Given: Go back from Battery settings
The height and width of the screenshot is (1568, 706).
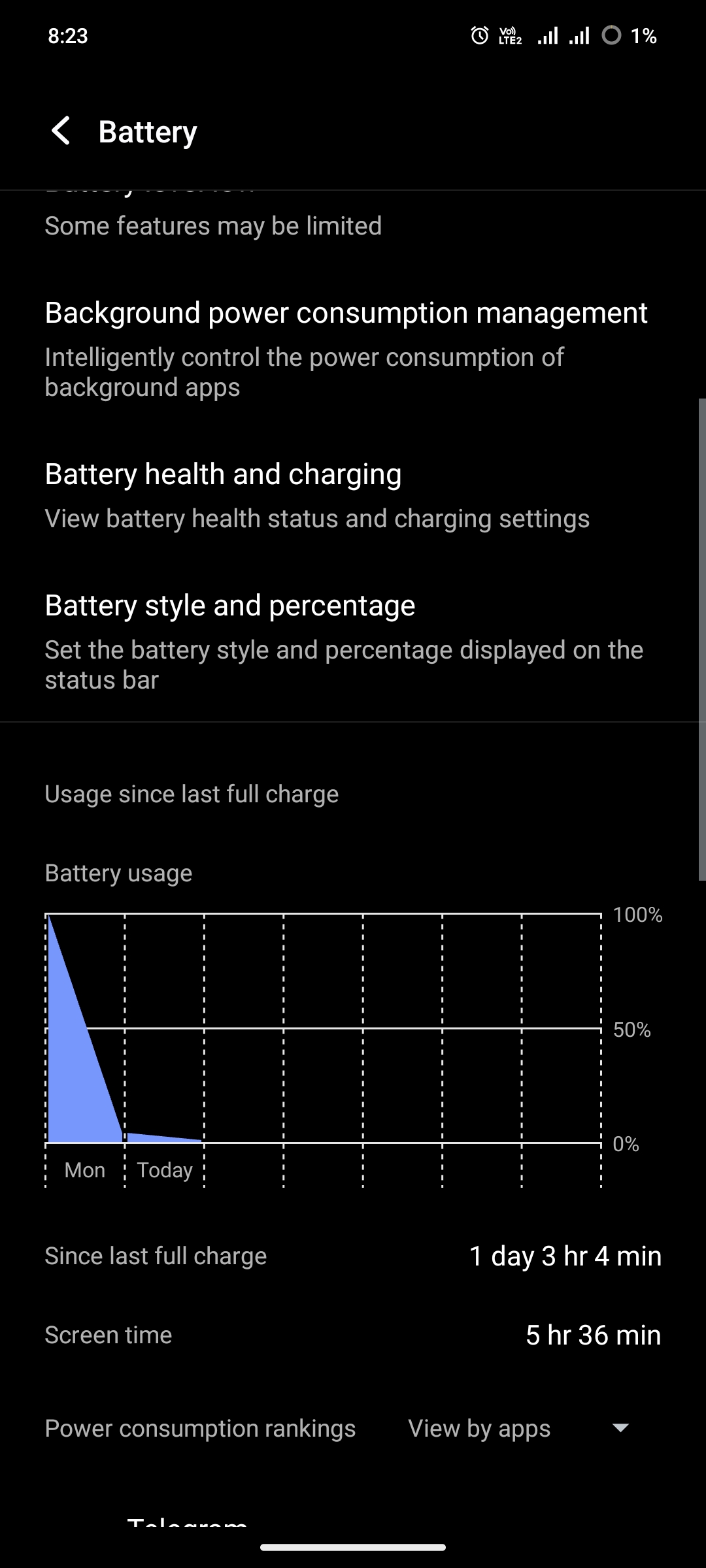Looking at the screenshot, I should [x=61, y=131].
